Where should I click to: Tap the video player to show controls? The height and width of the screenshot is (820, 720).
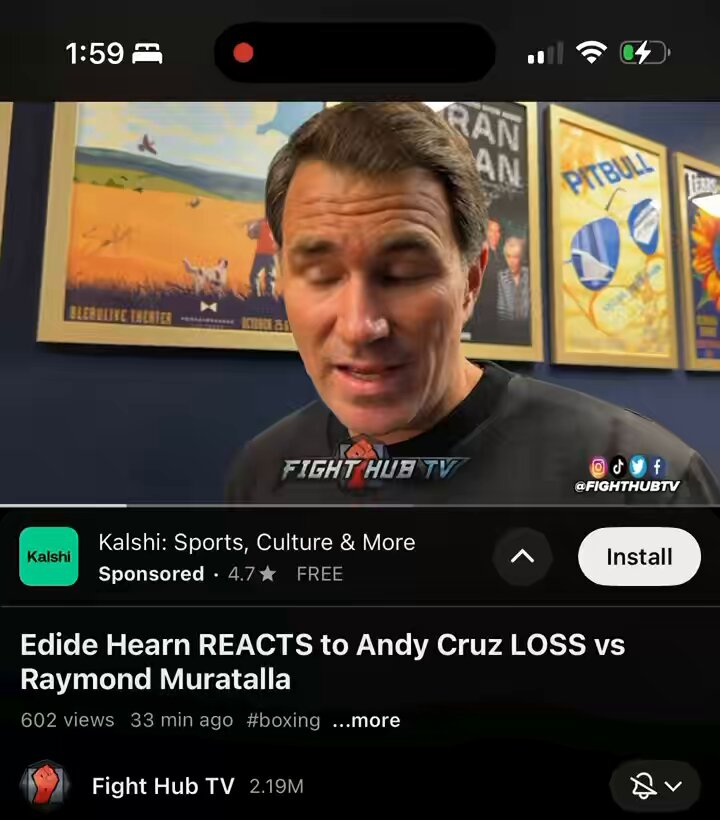click(360, 303)
